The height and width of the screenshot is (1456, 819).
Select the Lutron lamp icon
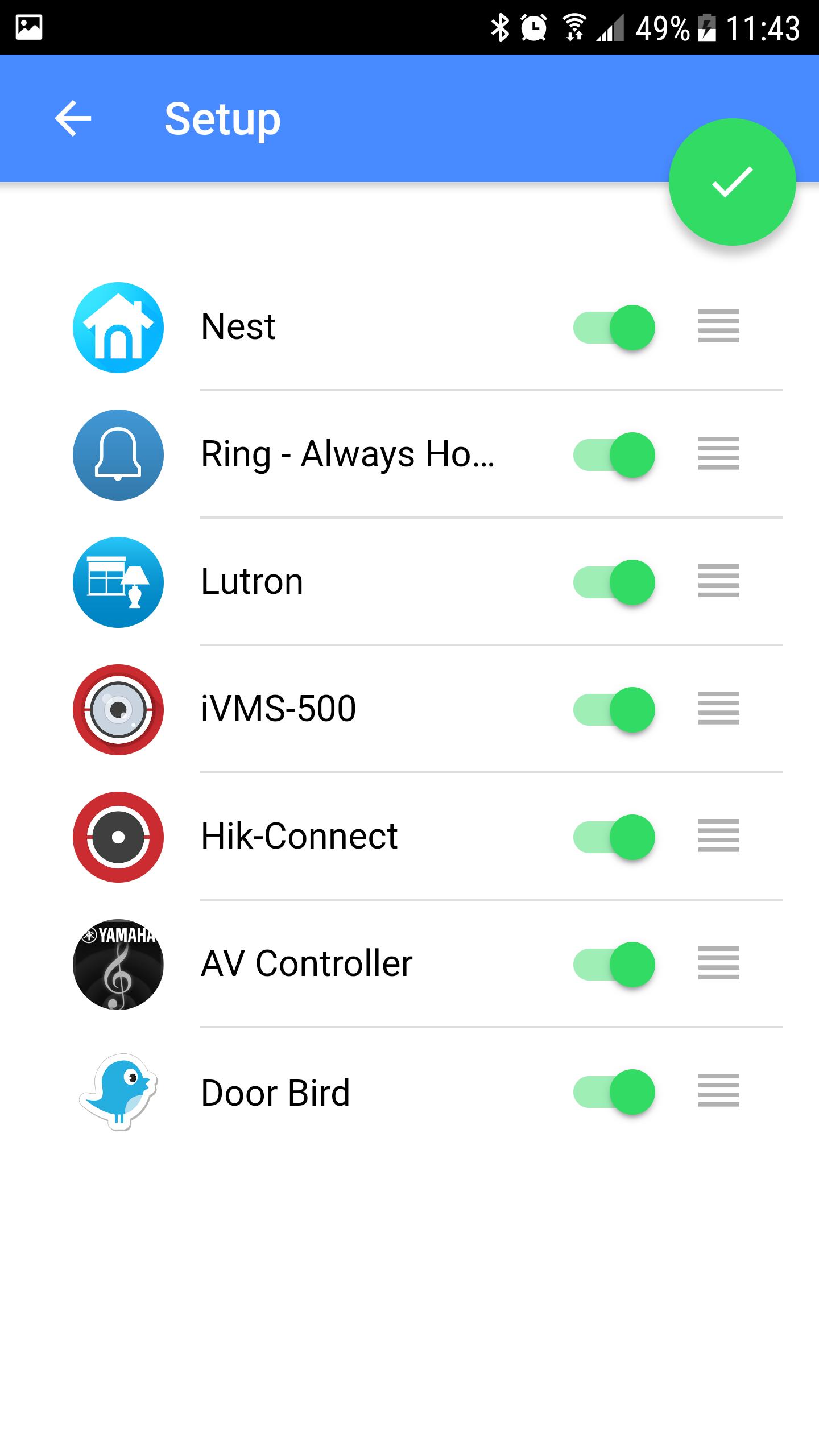click(x=118, y=582)
